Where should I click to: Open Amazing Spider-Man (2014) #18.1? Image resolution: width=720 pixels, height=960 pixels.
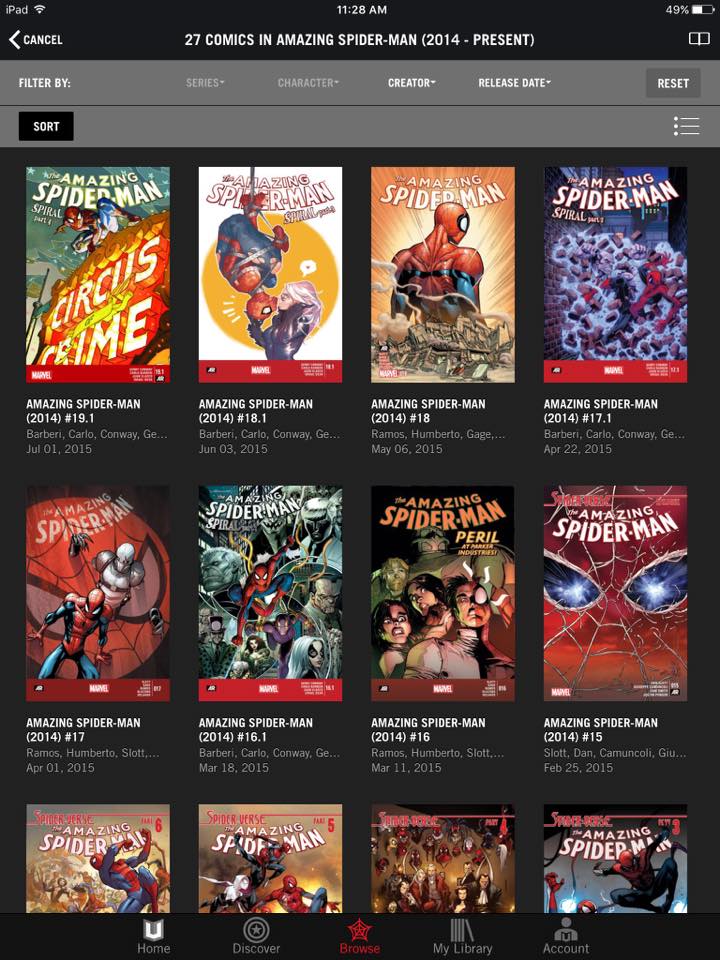tap(270, 275)
